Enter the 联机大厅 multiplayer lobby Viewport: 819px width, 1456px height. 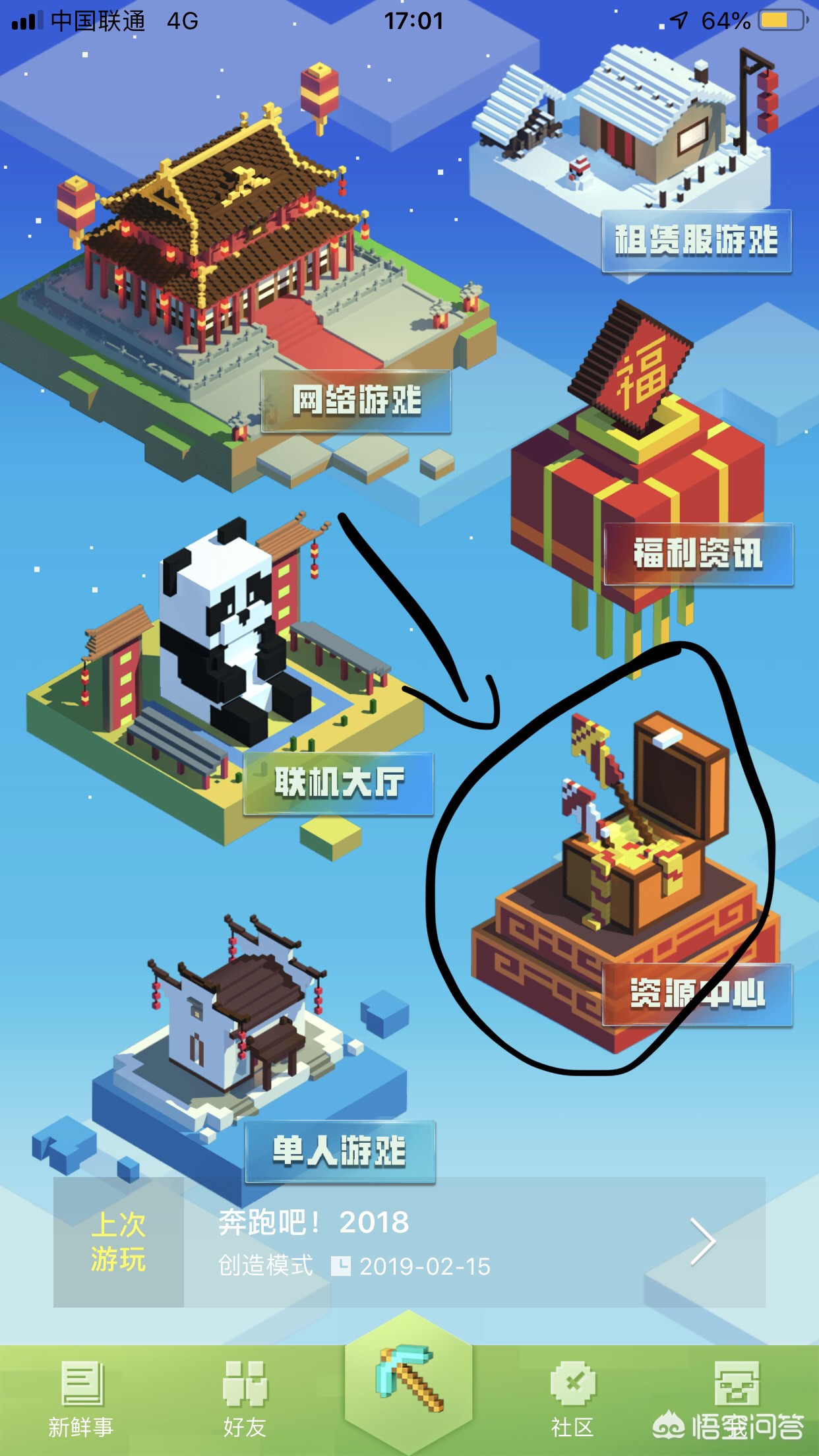click(x=338, y=783)
